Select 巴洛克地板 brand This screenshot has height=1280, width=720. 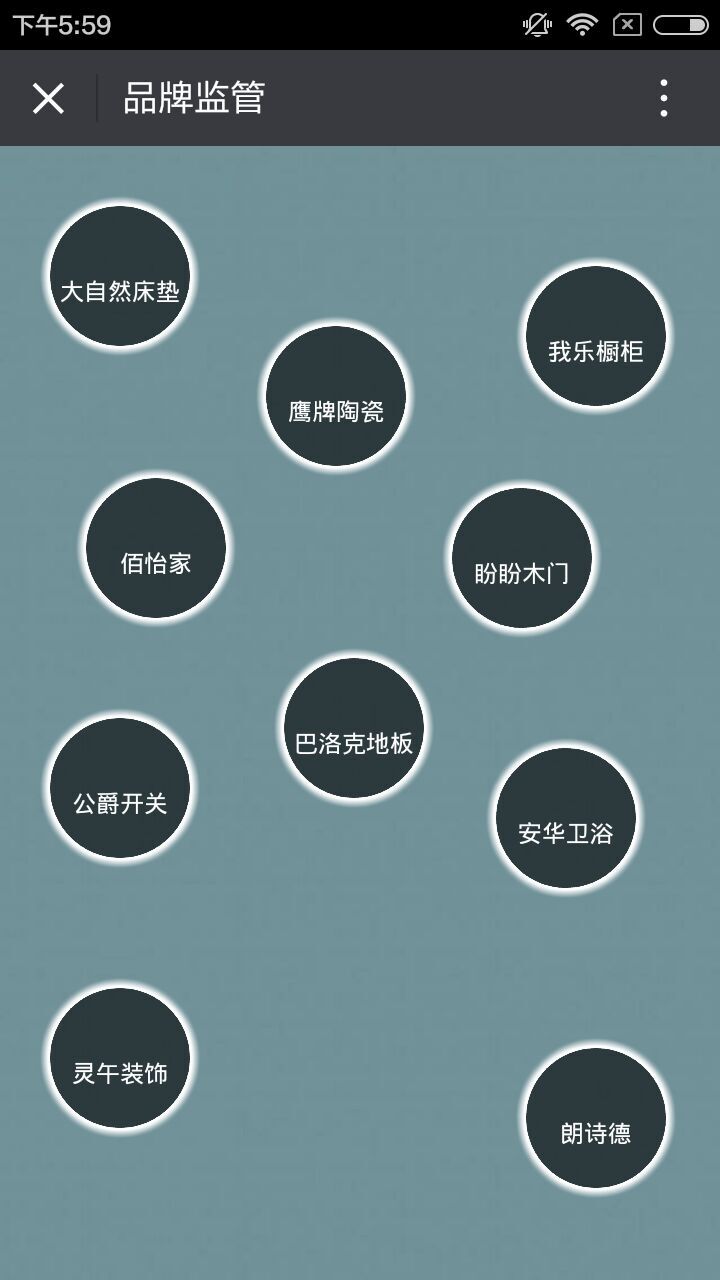click(354, 728)
